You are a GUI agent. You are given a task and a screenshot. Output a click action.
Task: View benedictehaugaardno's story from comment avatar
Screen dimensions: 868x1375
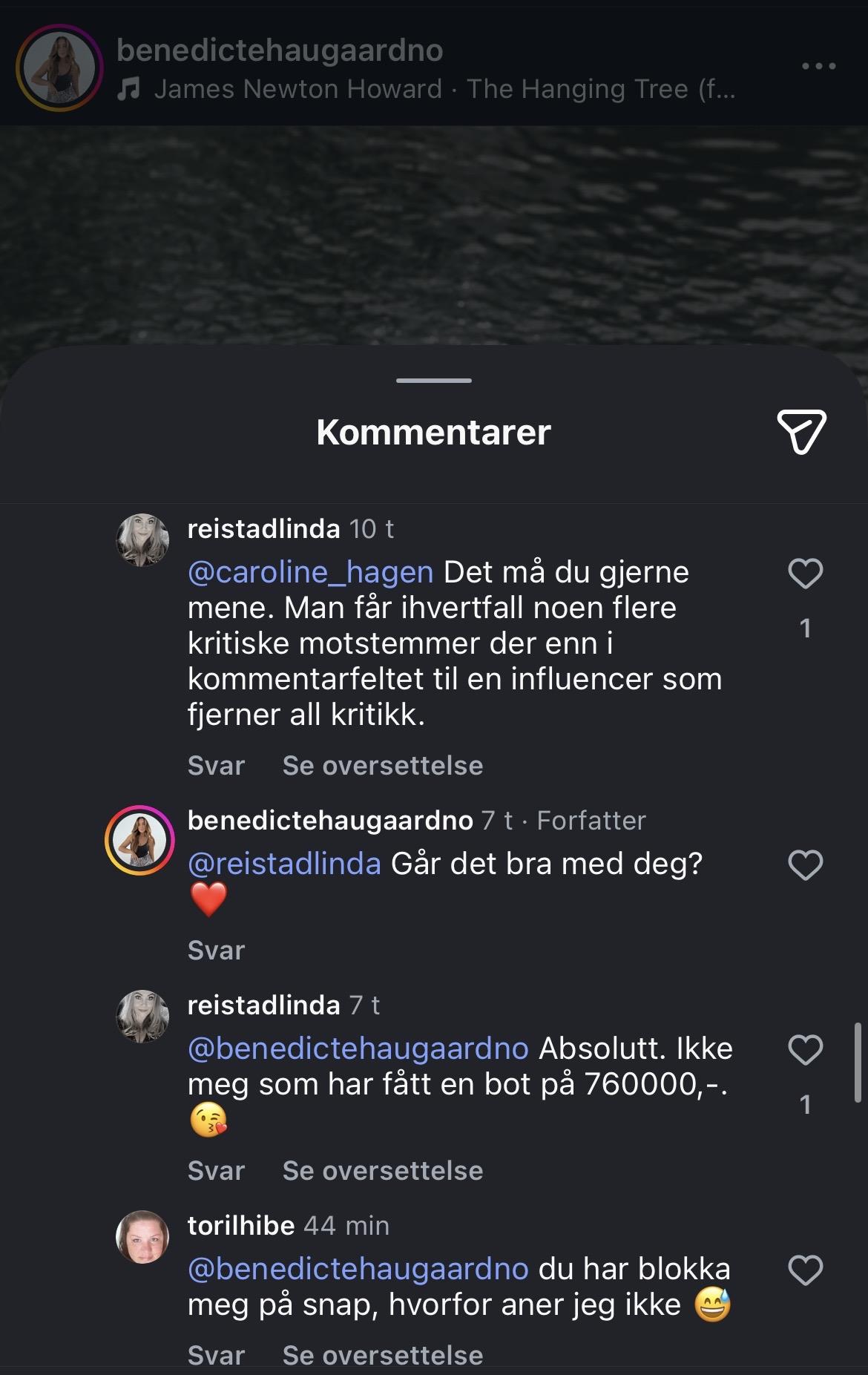(140, 840)
